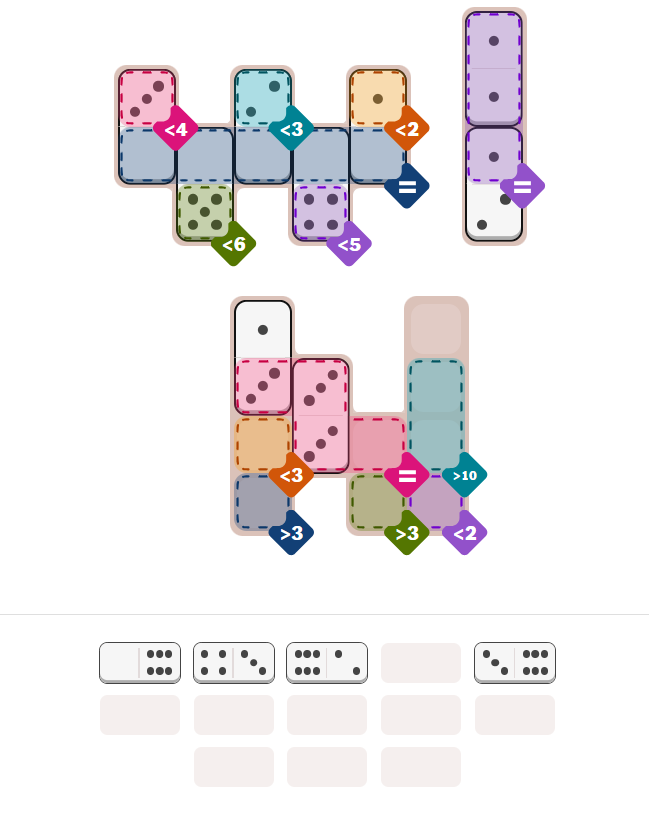Image resolution: width=649 pixels, height=836 pixels.
Task: Rotate the six-two domino in the tray
Action: click(327, 662)
